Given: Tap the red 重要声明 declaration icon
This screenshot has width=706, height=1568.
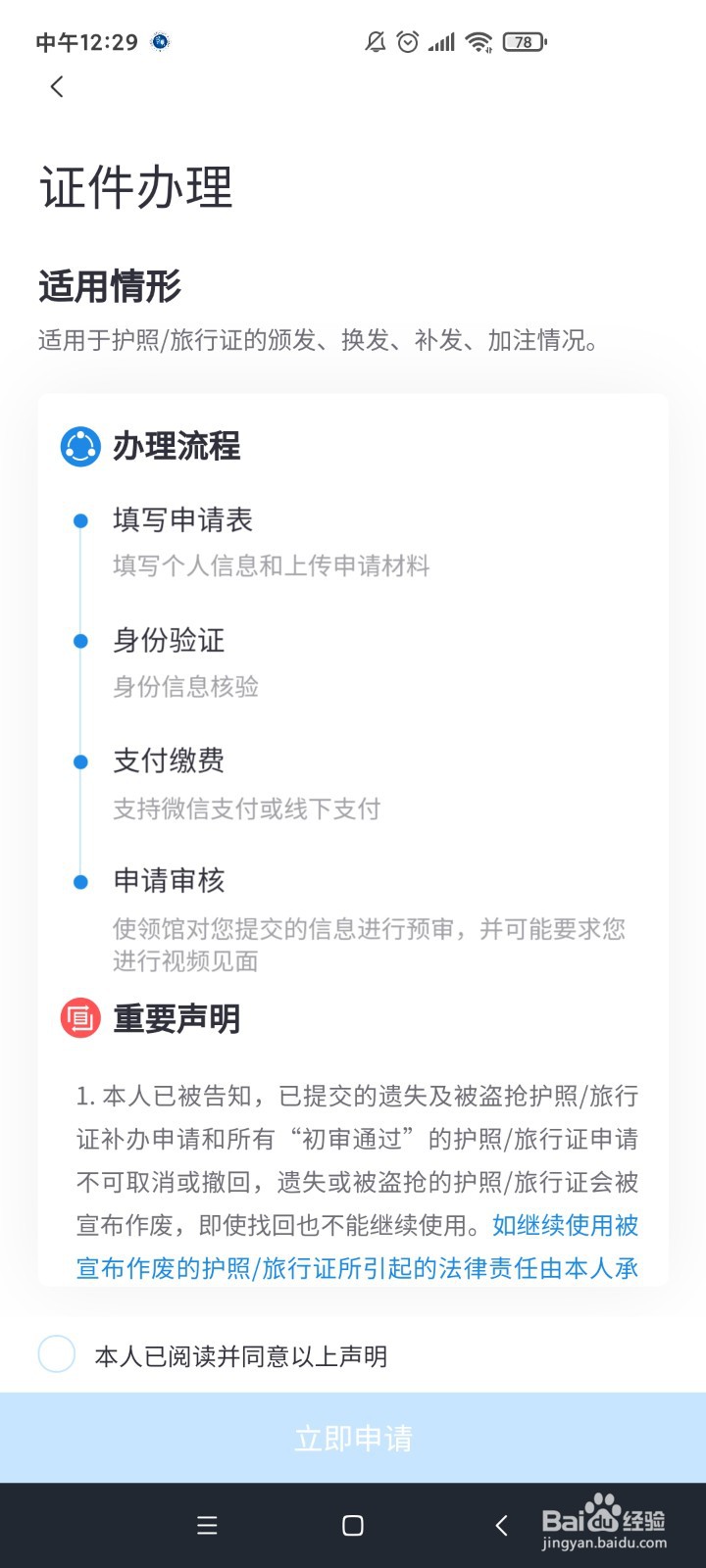Looking at the screenshot, I should coord(80,1018).
